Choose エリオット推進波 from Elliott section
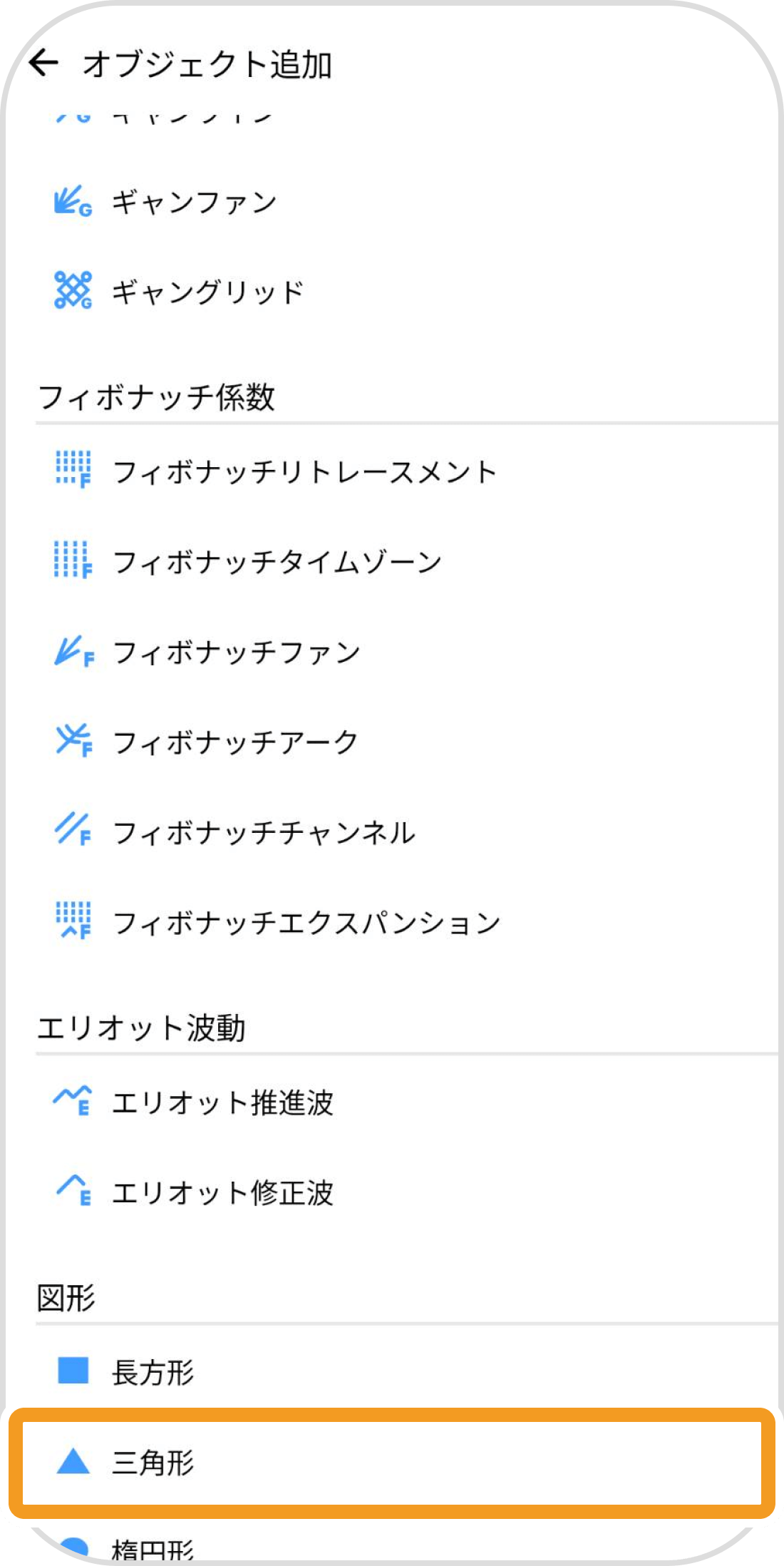This screenshot has height=1566, width=784. coord(221,1100)
